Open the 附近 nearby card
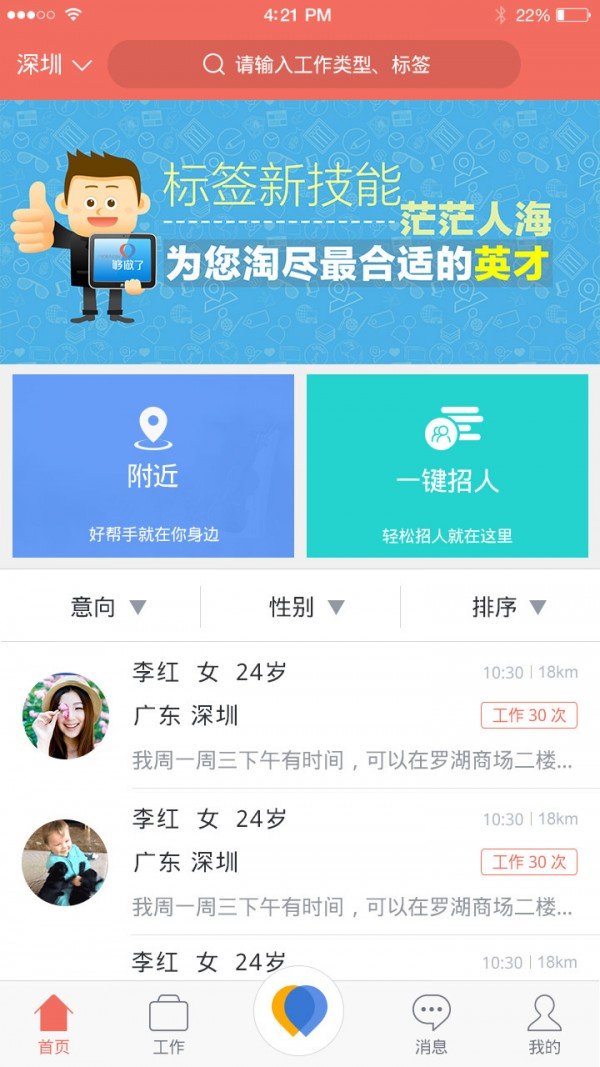This screenshot has height=1067, width=600. (153, 465)
